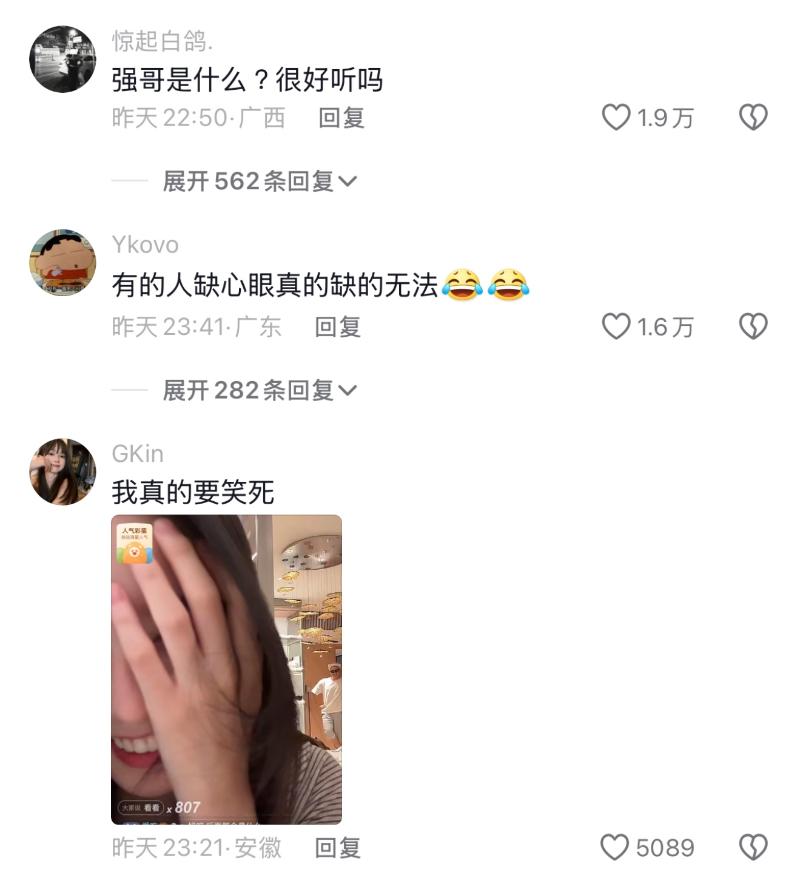Open 惊起白鸽.'s profile avatar
The image size is (800, 892).
coord(63,59)
